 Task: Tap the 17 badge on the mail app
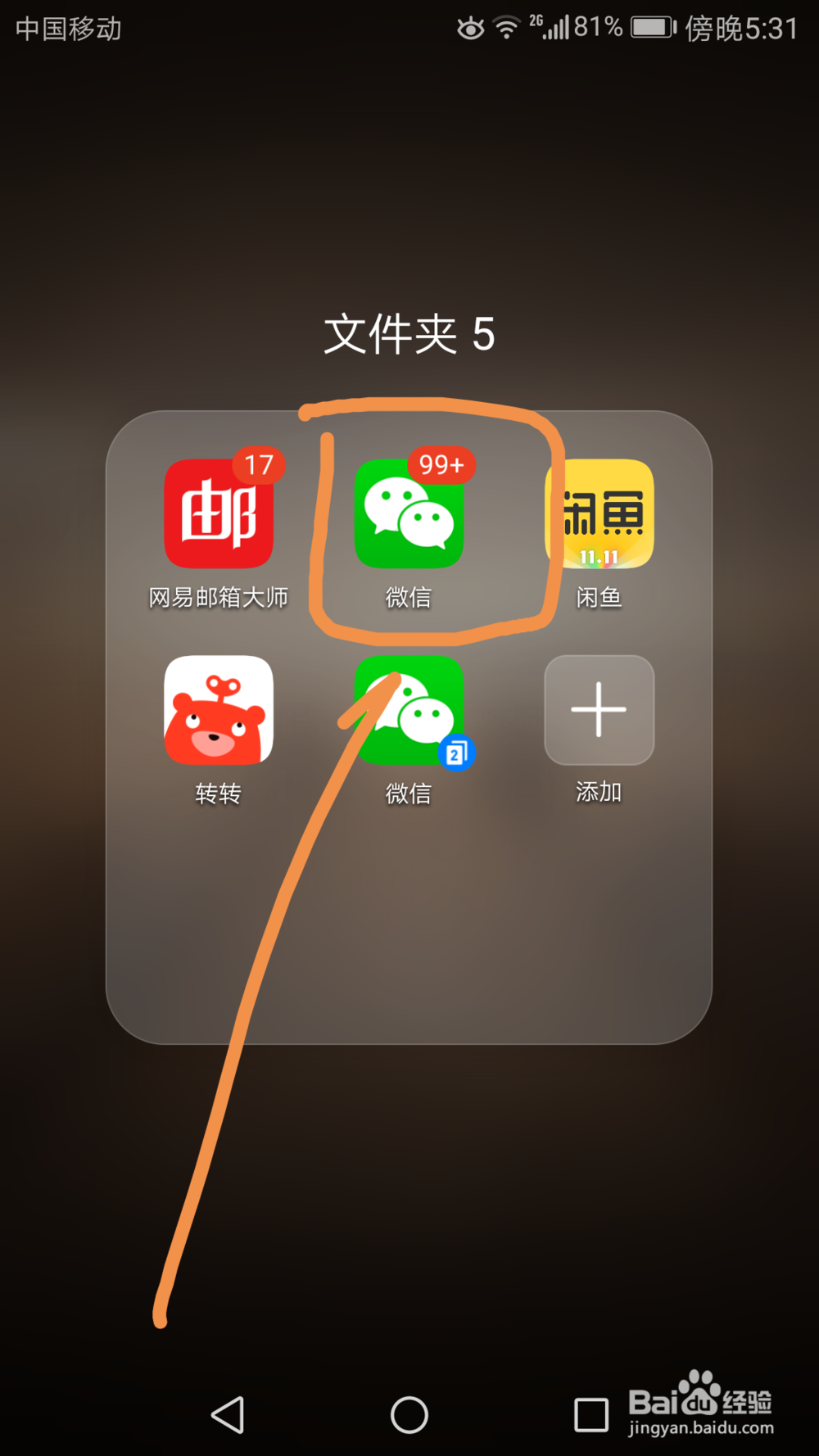[x=259, y=465]
